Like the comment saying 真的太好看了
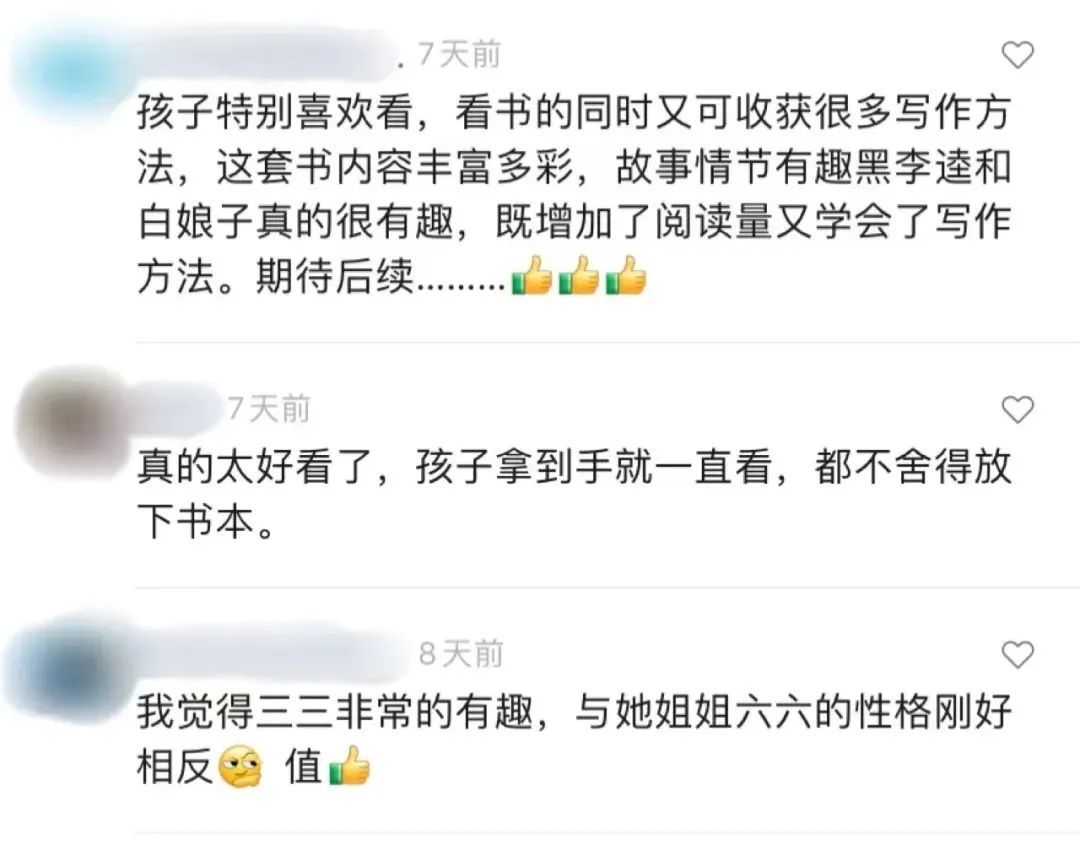Screen dimensions: 1080x845 [1017, 410]
